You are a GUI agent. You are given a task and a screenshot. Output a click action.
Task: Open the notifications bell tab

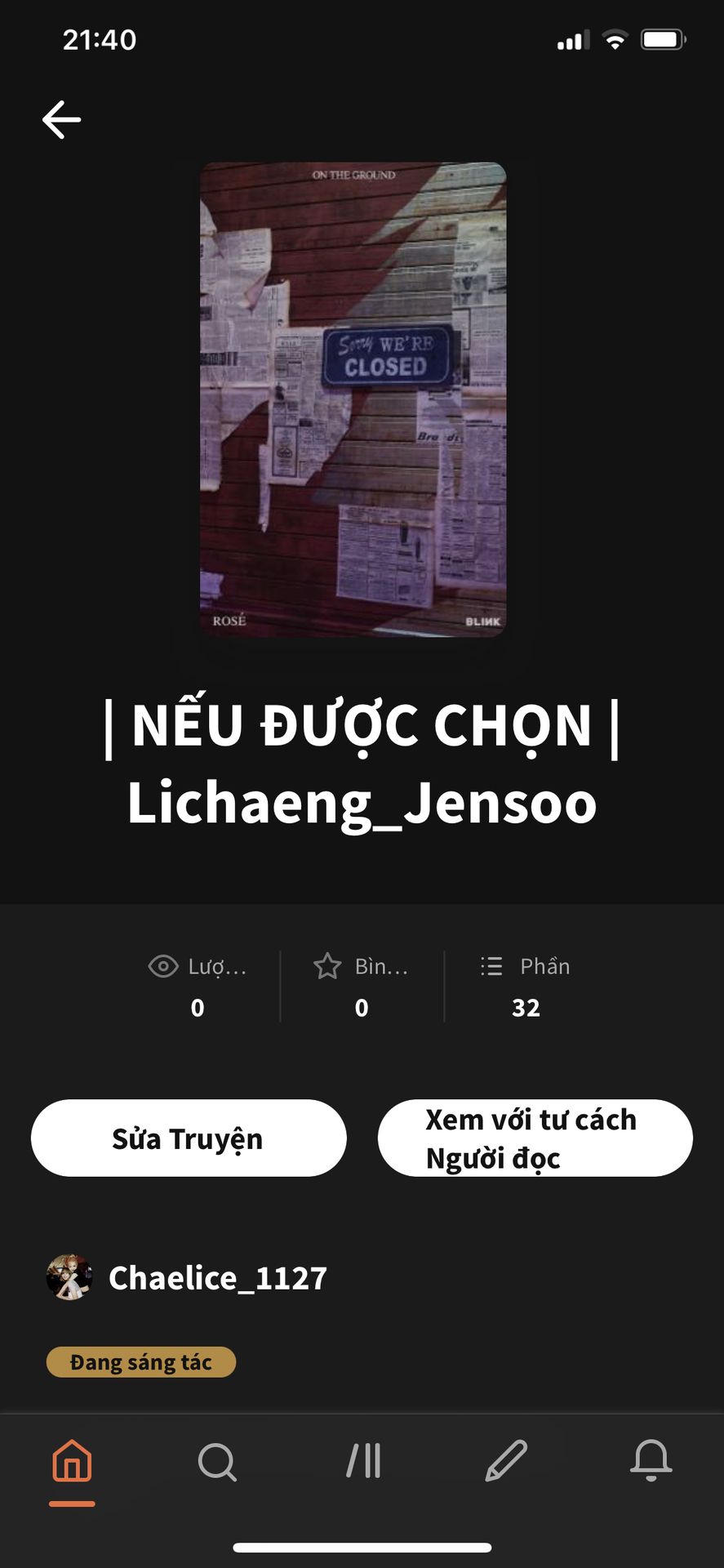[651, 1461]
